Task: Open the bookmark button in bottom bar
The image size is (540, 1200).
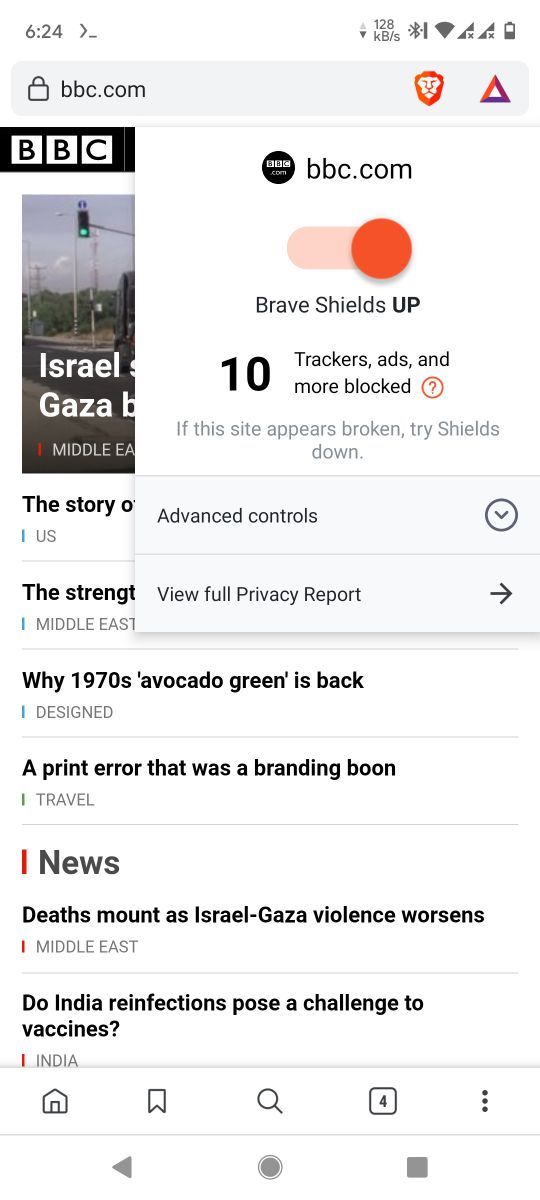Action: [157, 1101]
